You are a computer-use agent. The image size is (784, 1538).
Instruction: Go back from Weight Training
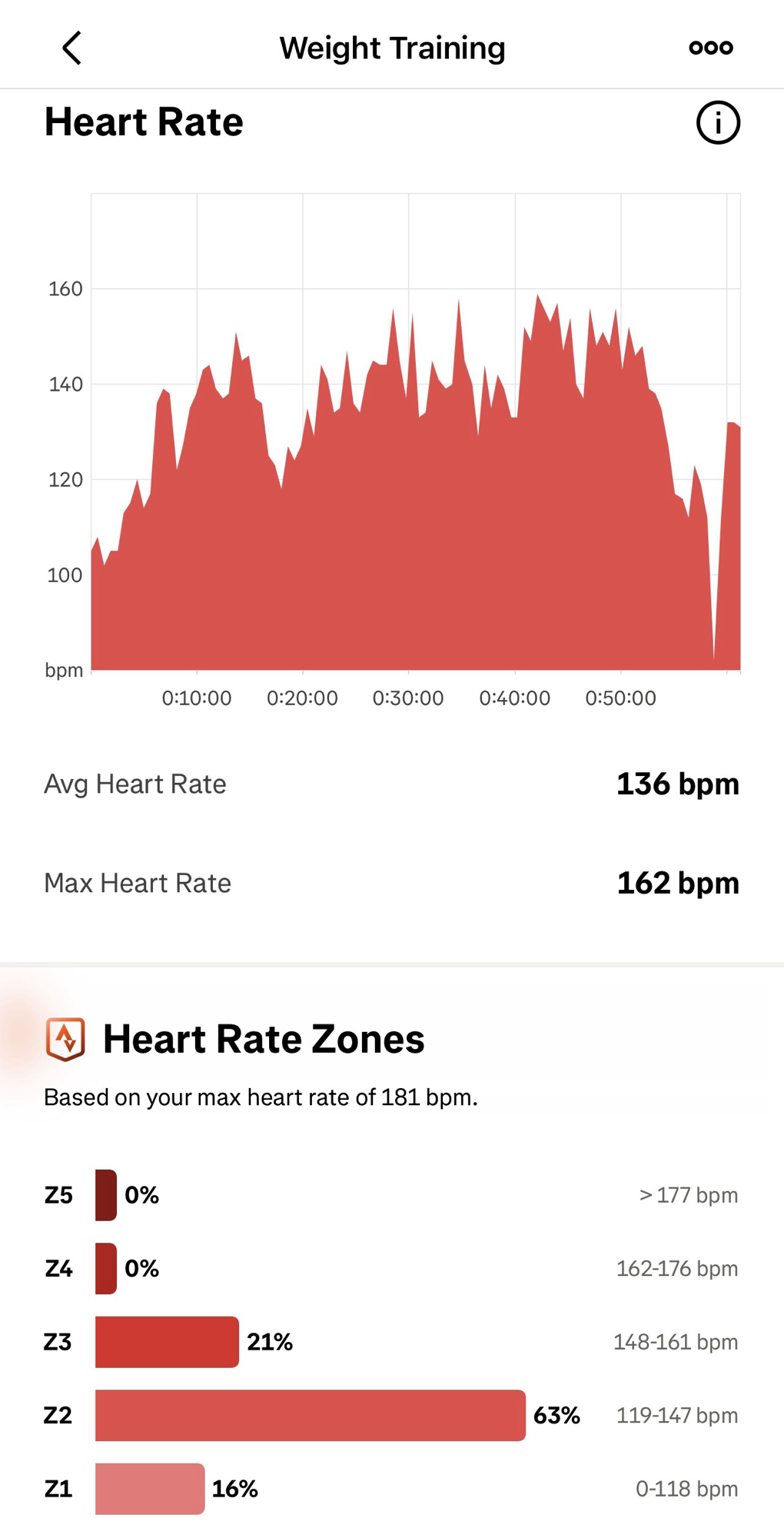[x=71, y=48]
